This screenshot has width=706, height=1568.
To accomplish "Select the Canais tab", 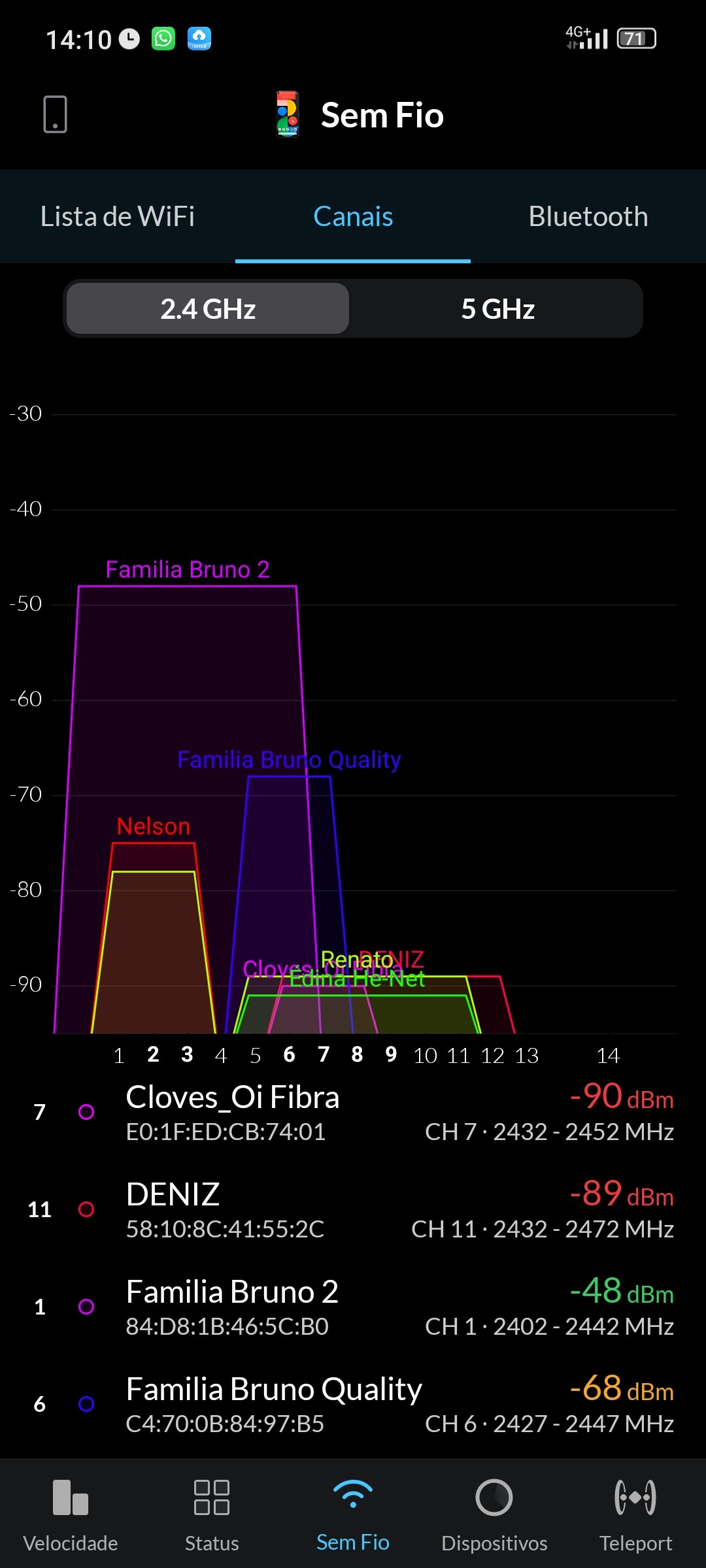I will click(353, 217).
